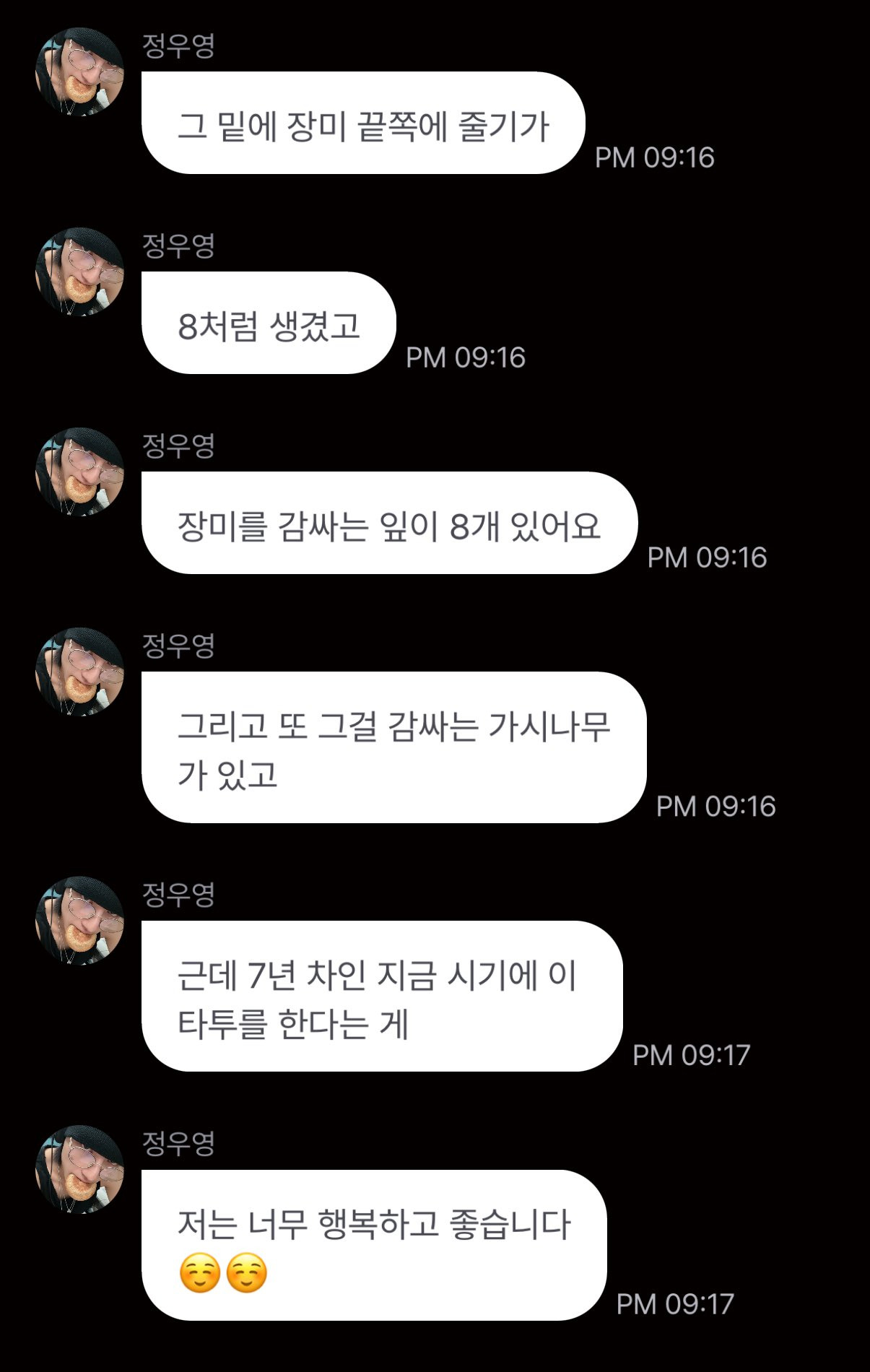Open the avatar next to the tattoo message
The image size is (870, 1372).
[x=78, y=924]
